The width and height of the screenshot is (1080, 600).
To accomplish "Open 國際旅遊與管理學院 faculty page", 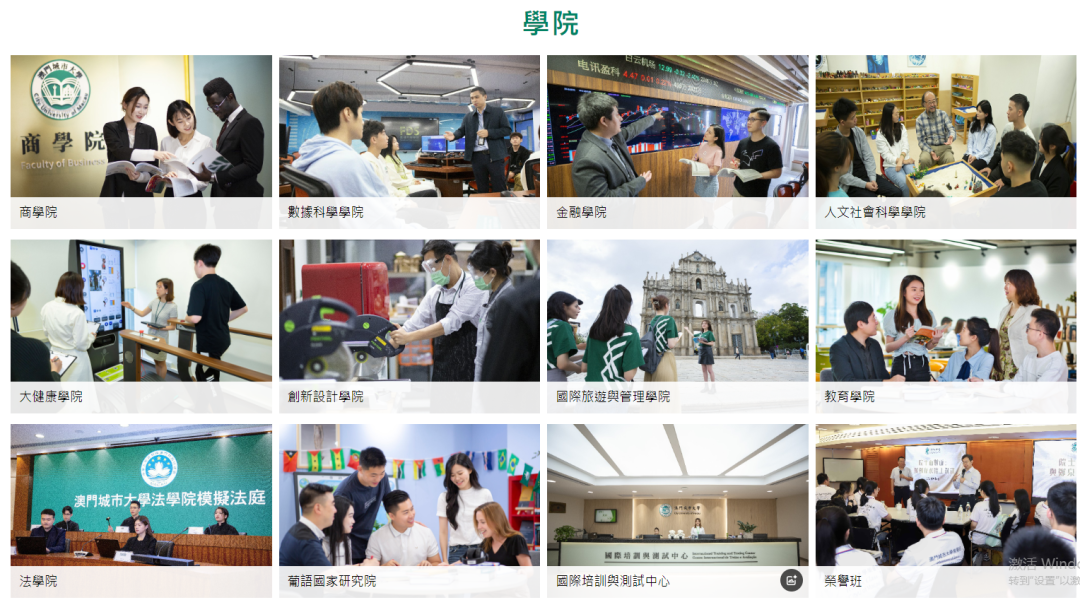I will point(677,325).
